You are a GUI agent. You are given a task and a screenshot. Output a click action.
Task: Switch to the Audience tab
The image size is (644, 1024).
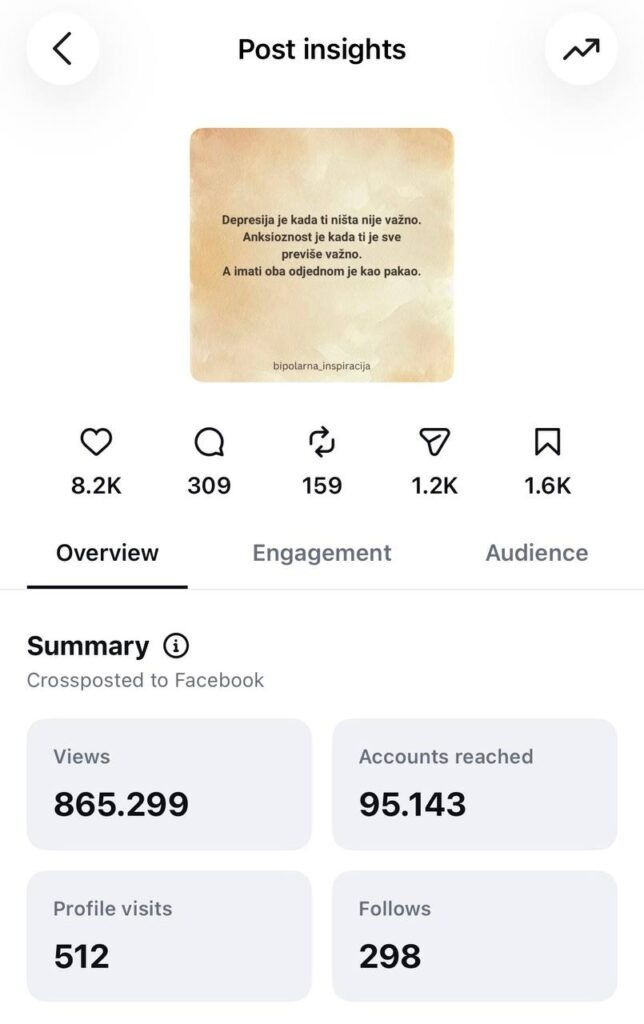pos(536,553)
